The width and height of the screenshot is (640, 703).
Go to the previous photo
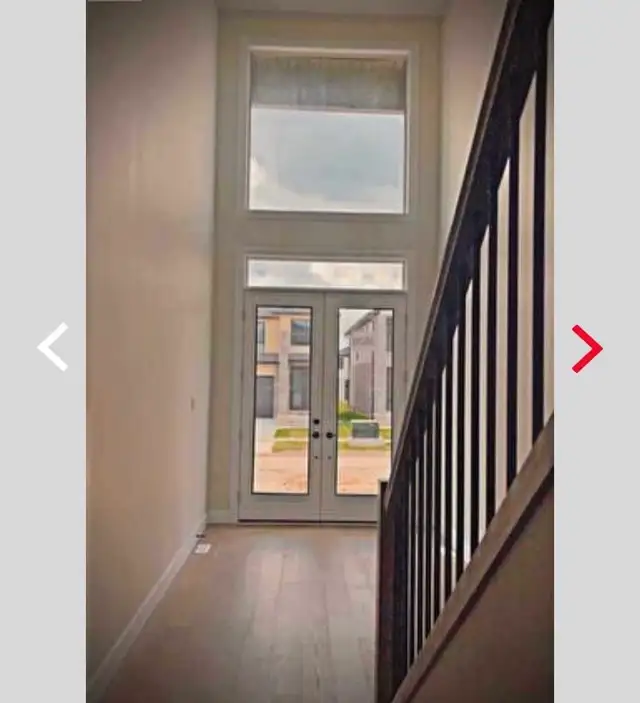53,347
